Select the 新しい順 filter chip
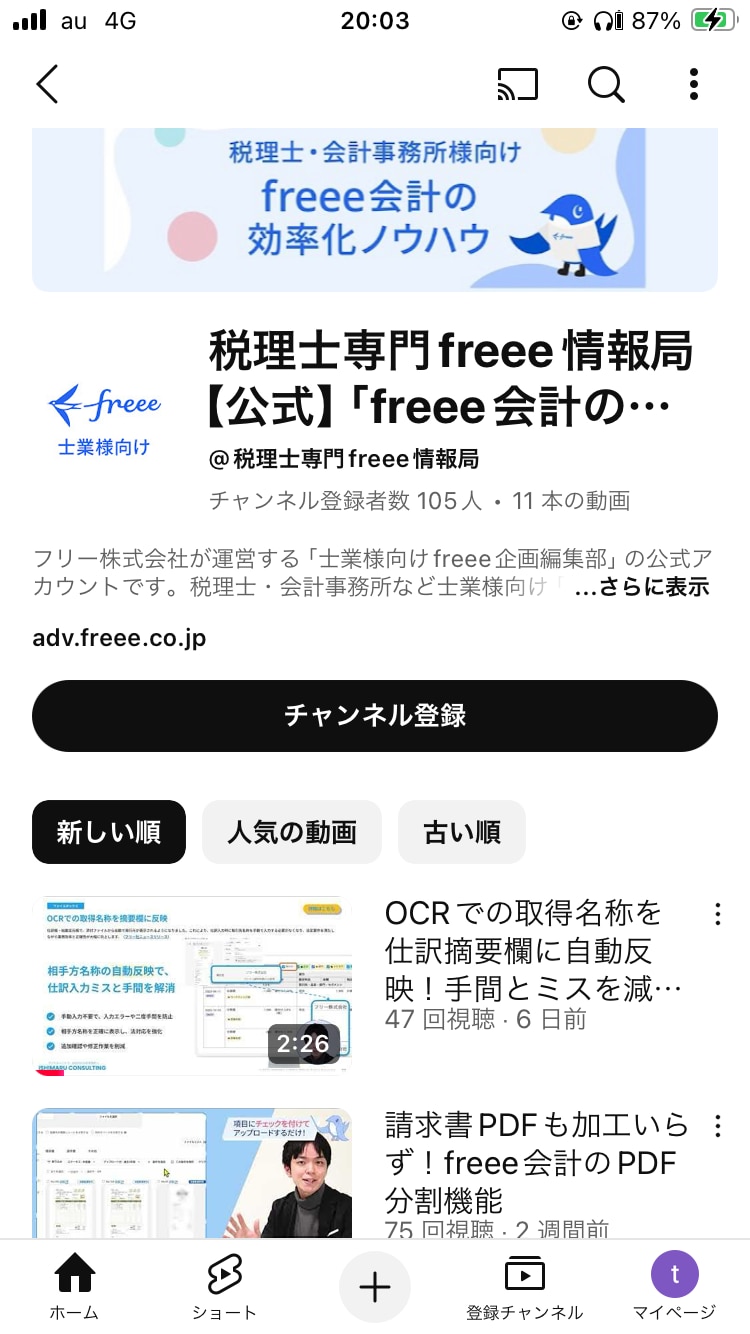Image resolution: width=750 pixels, height=1334 pixels. 109,832
